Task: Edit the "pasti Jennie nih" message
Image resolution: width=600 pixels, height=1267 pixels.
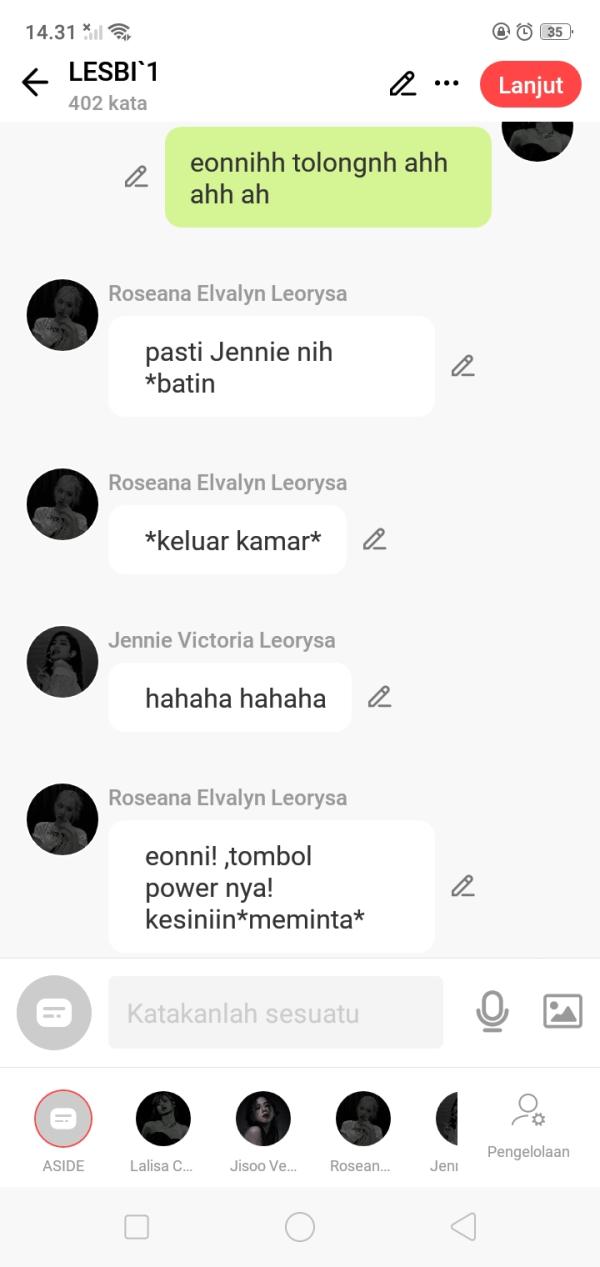Action: 462,366
